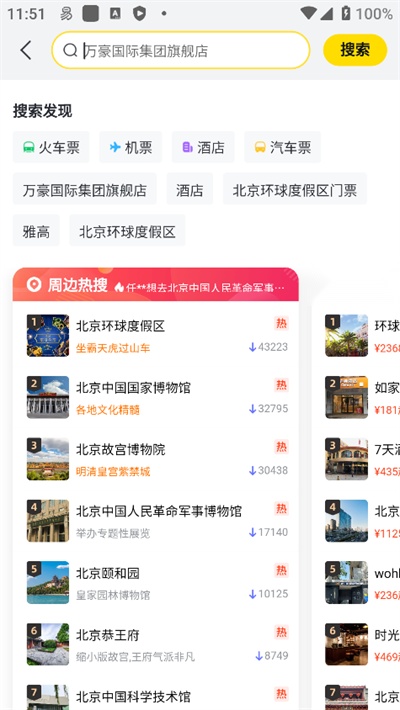Open 北京环球度假区 in the hot list

(x=156, y=336)
